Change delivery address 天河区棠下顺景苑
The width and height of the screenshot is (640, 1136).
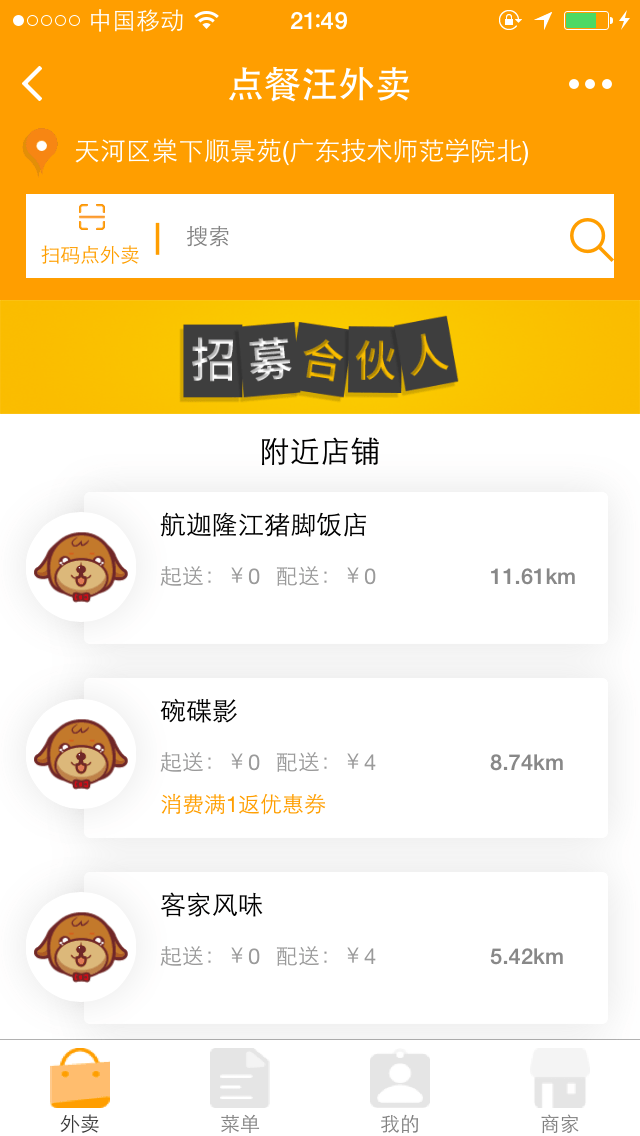pyautogui.click(x=301, y=152)
